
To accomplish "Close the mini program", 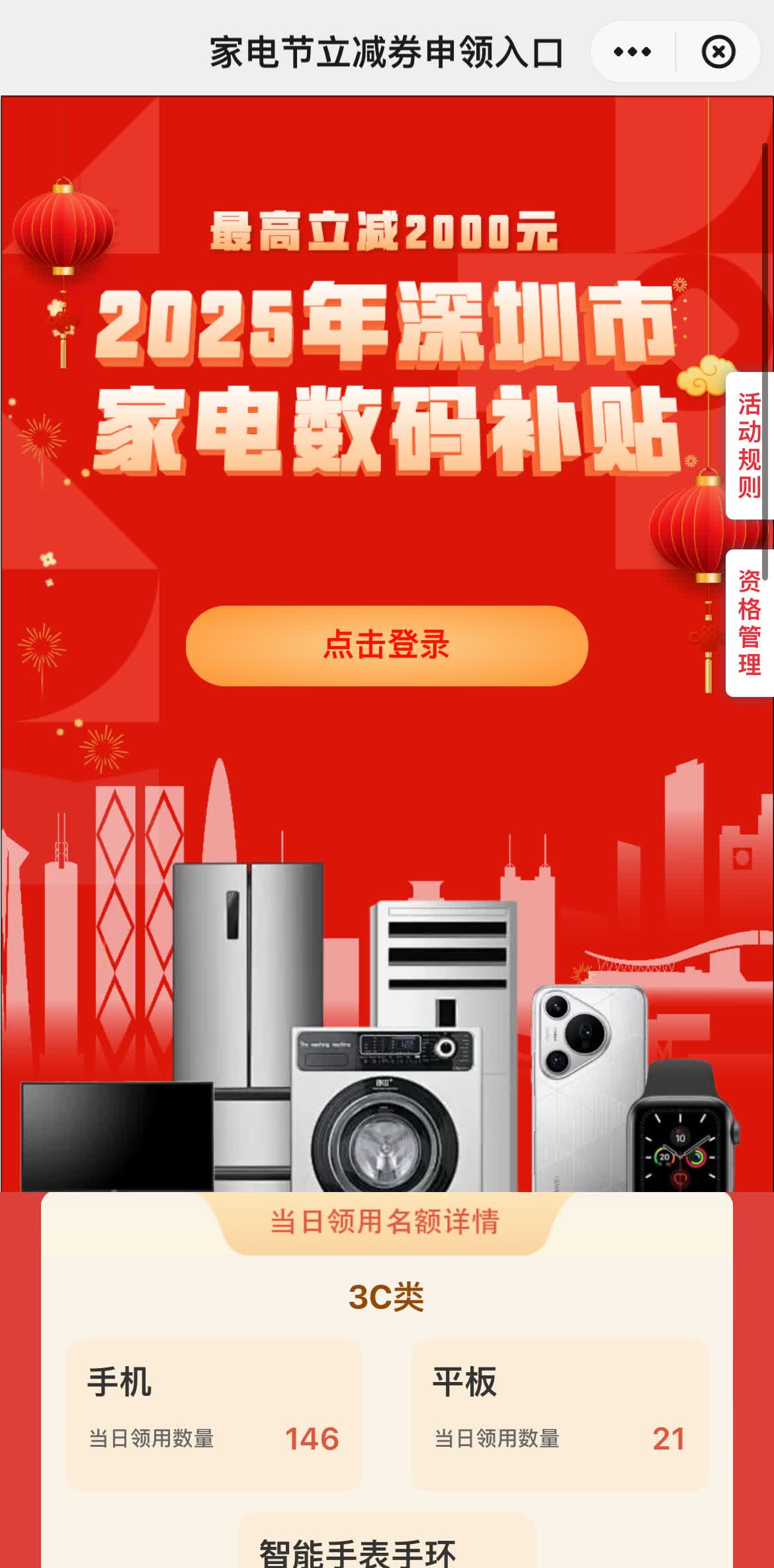I will pyautogui.click(x=718, y=52).
